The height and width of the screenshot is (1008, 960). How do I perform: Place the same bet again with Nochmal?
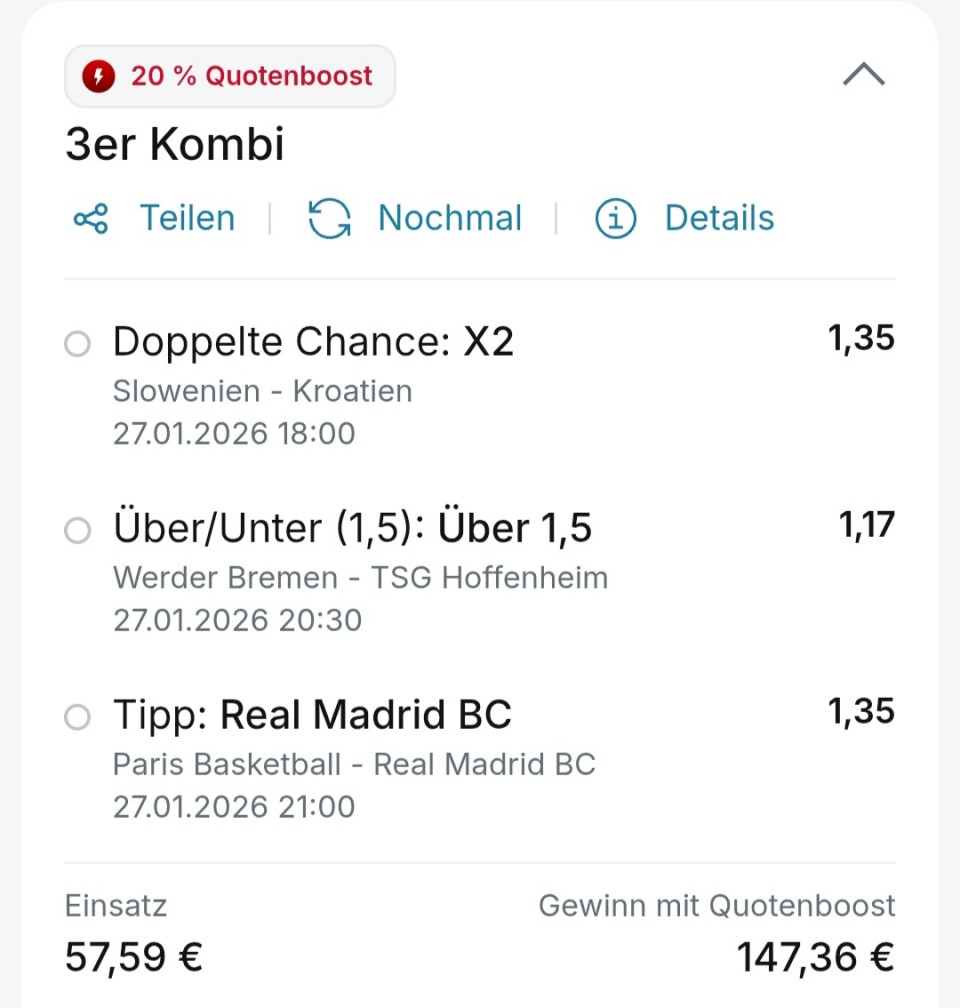click(415, 218)
